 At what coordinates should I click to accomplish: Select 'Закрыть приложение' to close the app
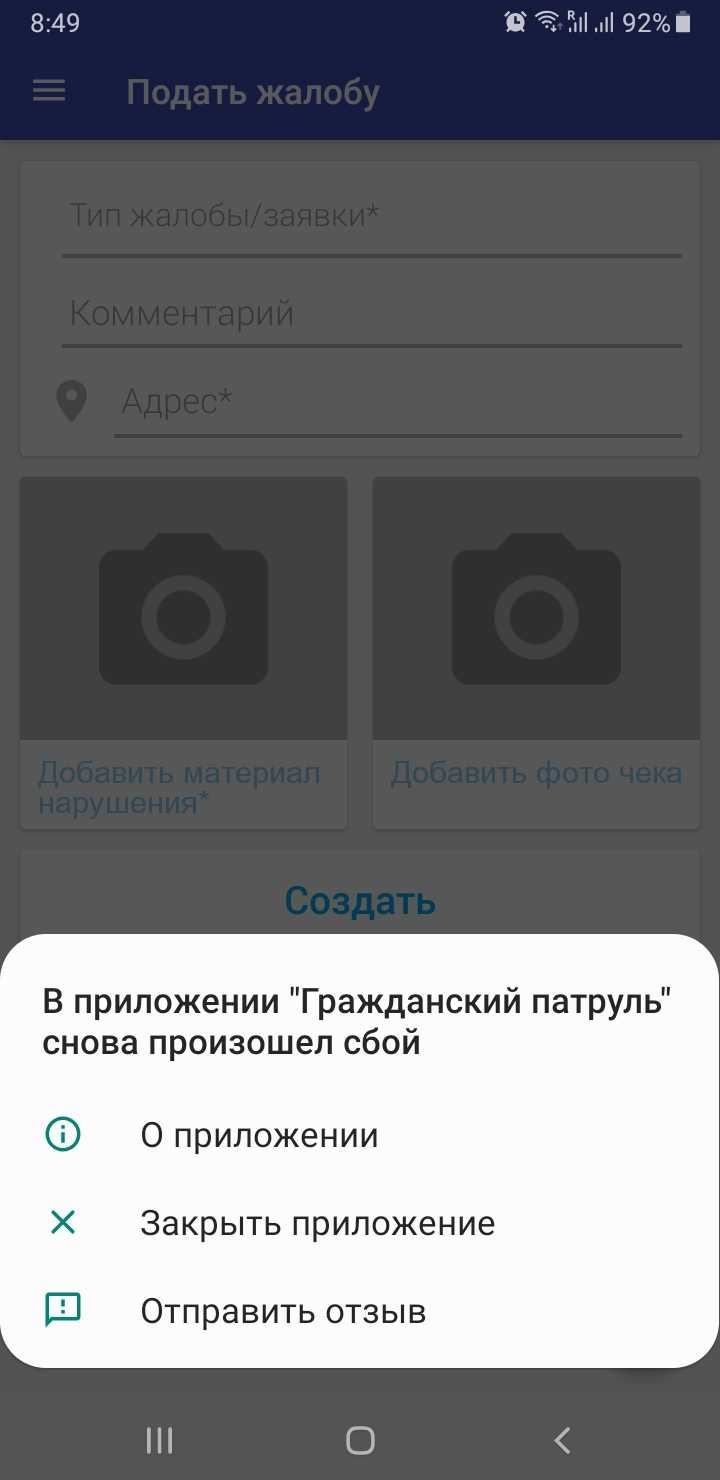click(317, 1223)
